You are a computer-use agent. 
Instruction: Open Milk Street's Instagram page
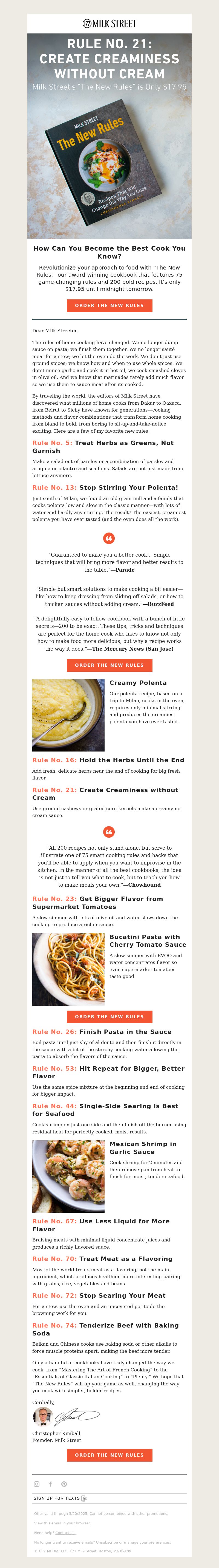pyautogui.click(x=36, y=1484)
